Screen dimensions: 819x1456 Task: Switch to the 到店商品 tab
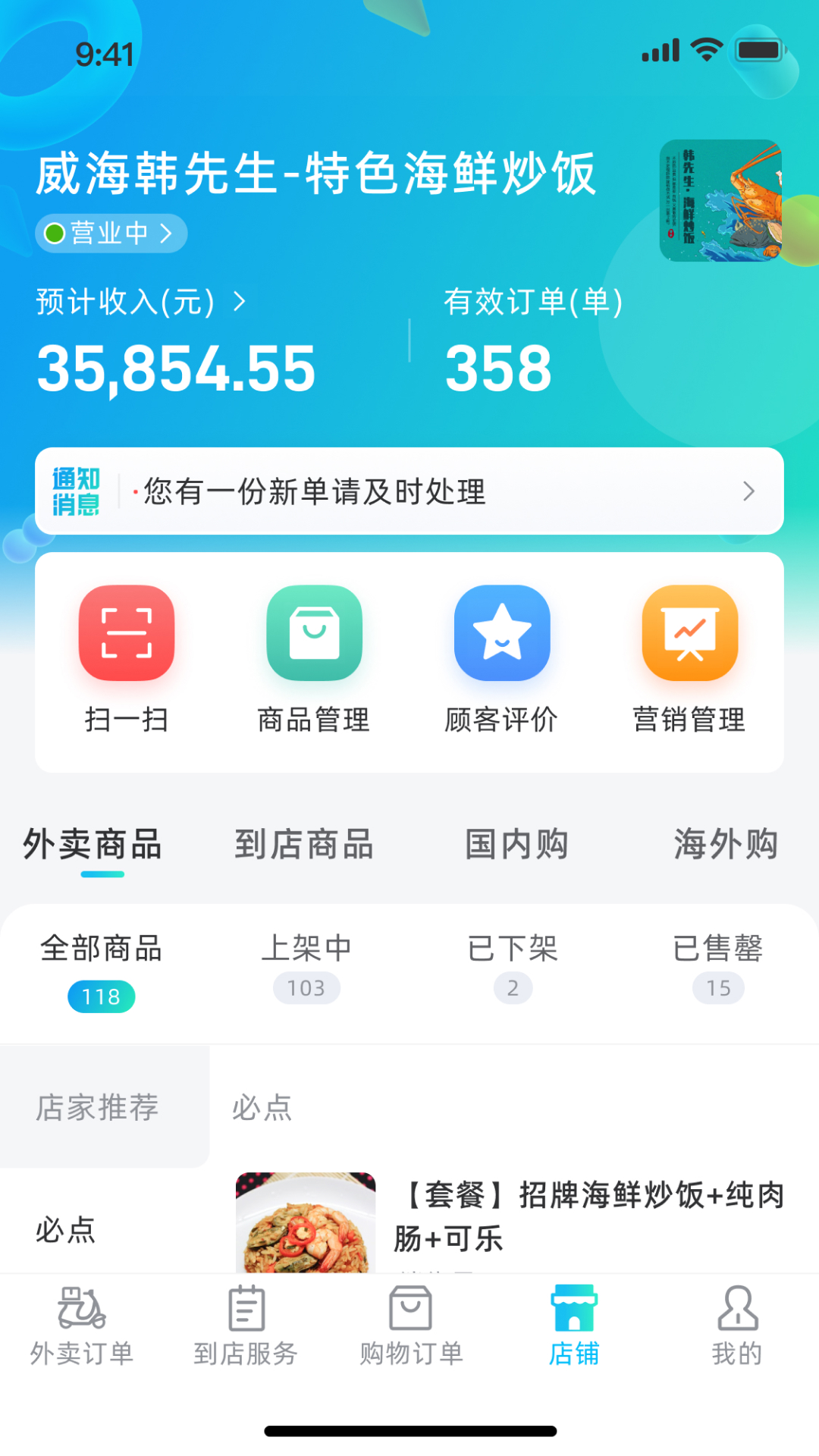pyautogui.click(x=304, y=845)
